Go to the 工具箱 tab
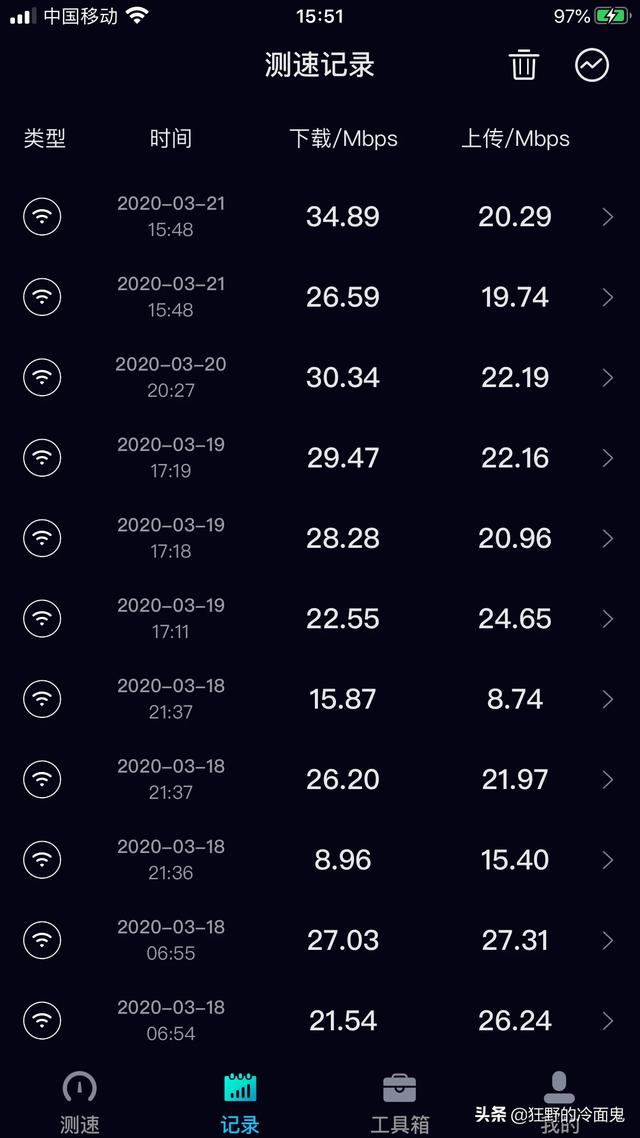The image size is (640, 1138). point(400,1102)
